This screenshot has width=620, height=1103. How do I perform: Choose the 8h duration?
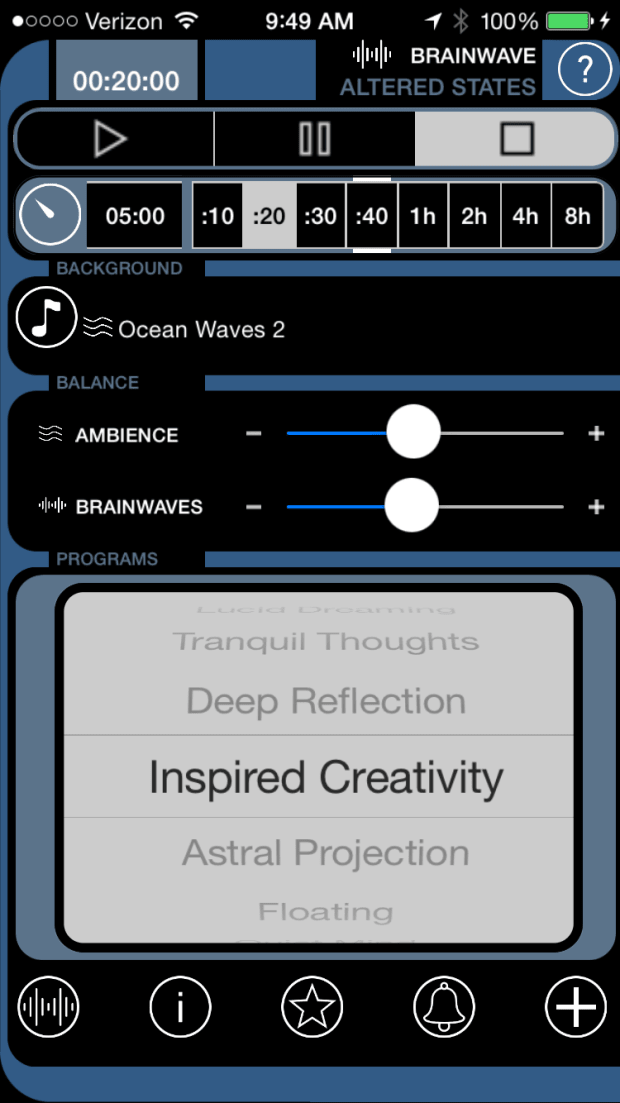coord(577,216)
